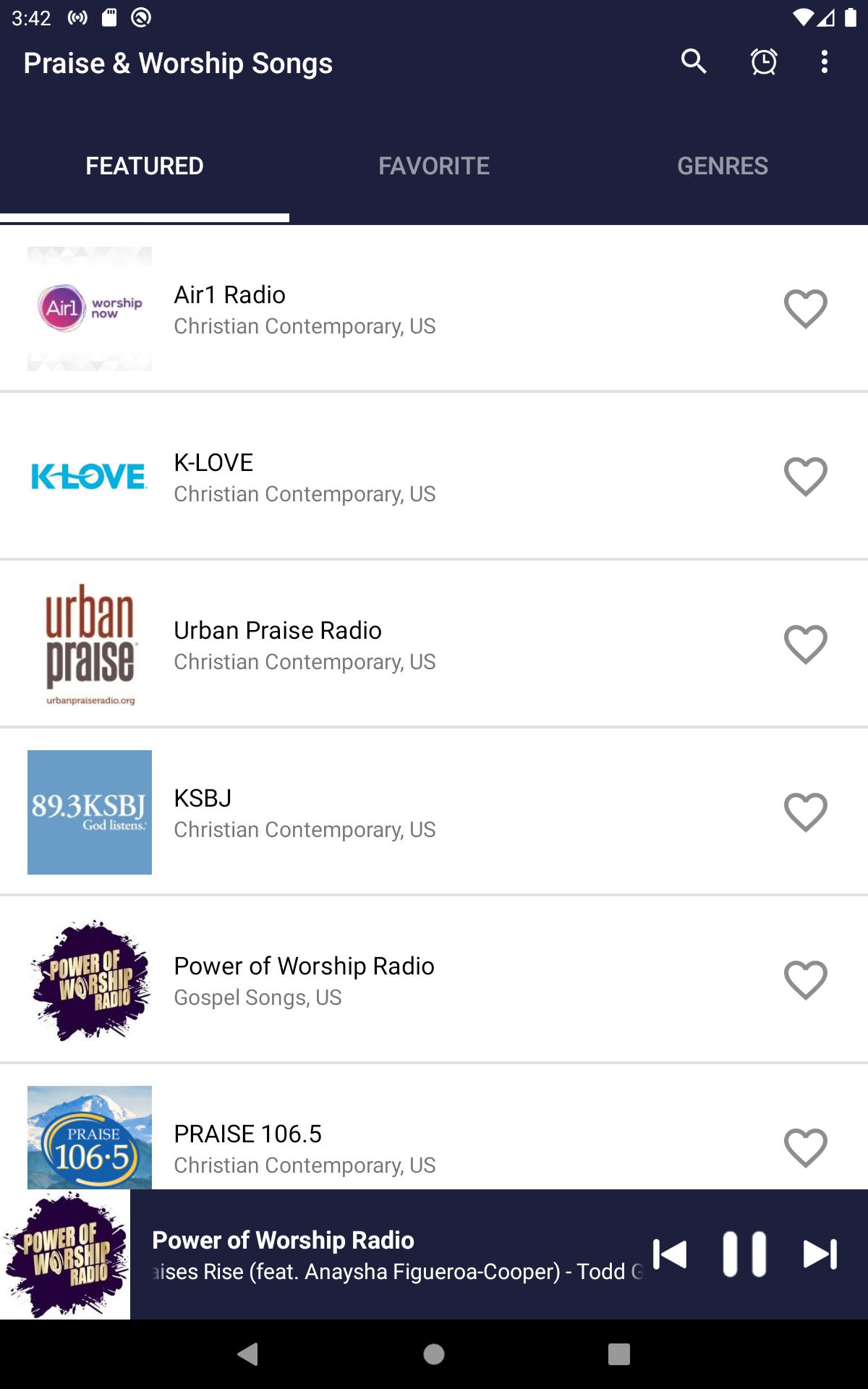Open the three-dot overflow menu
Viewport: 868px width, 1389px height.
tap(825, 62)
